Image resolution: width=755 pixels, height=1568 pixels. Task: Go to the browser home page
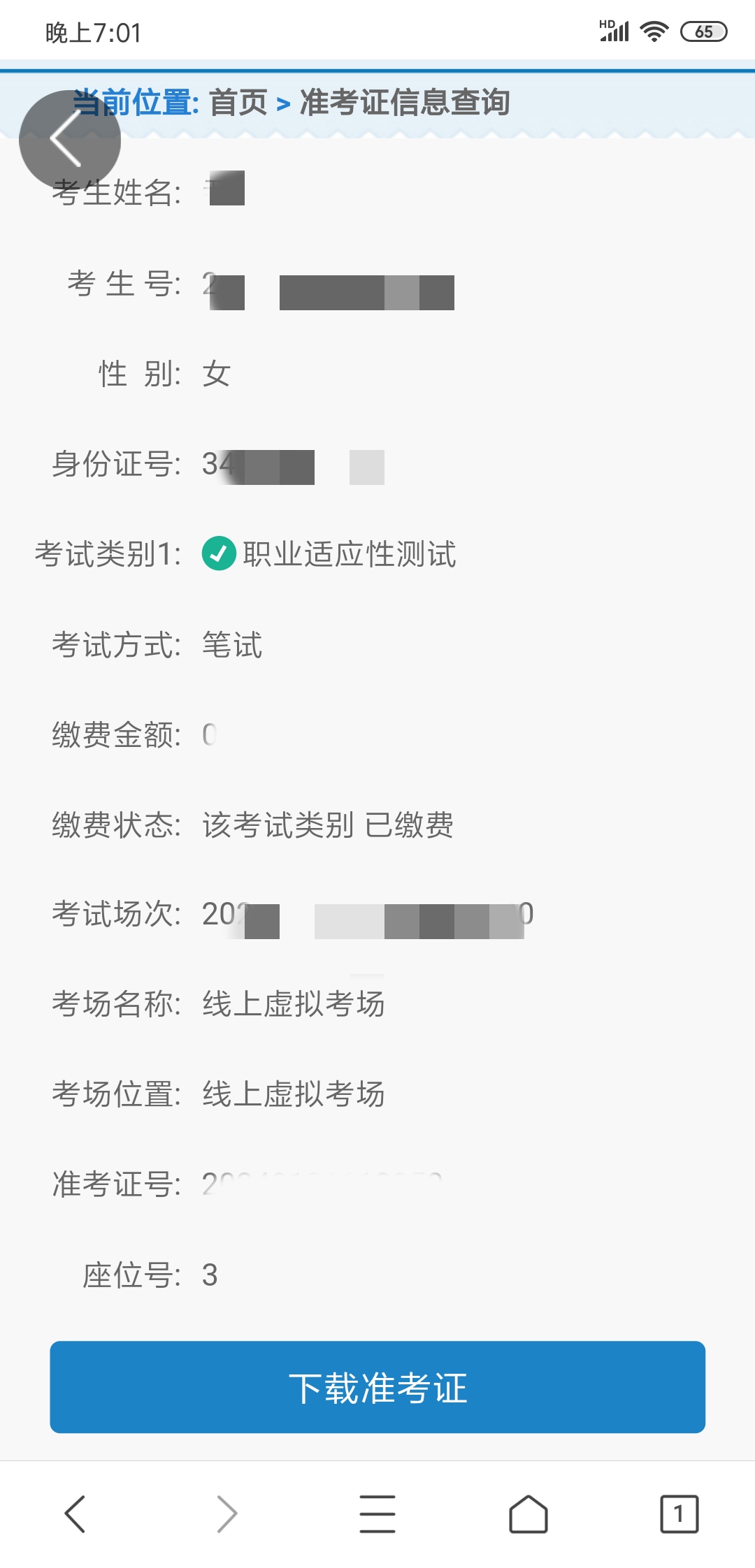(x=528, y=1514)
